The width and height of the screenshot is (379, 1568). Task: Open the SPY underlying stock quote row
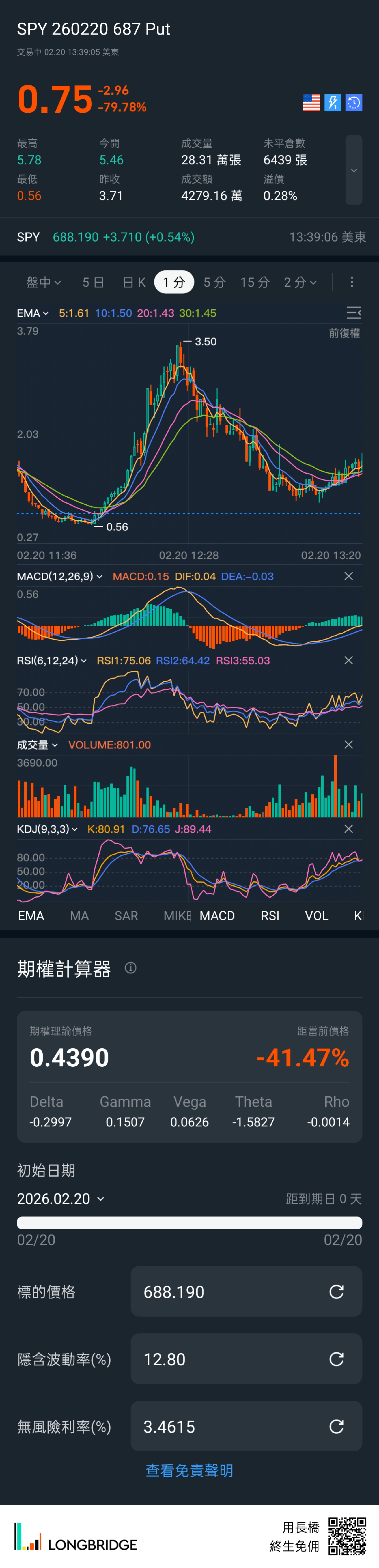click(189, 237)
